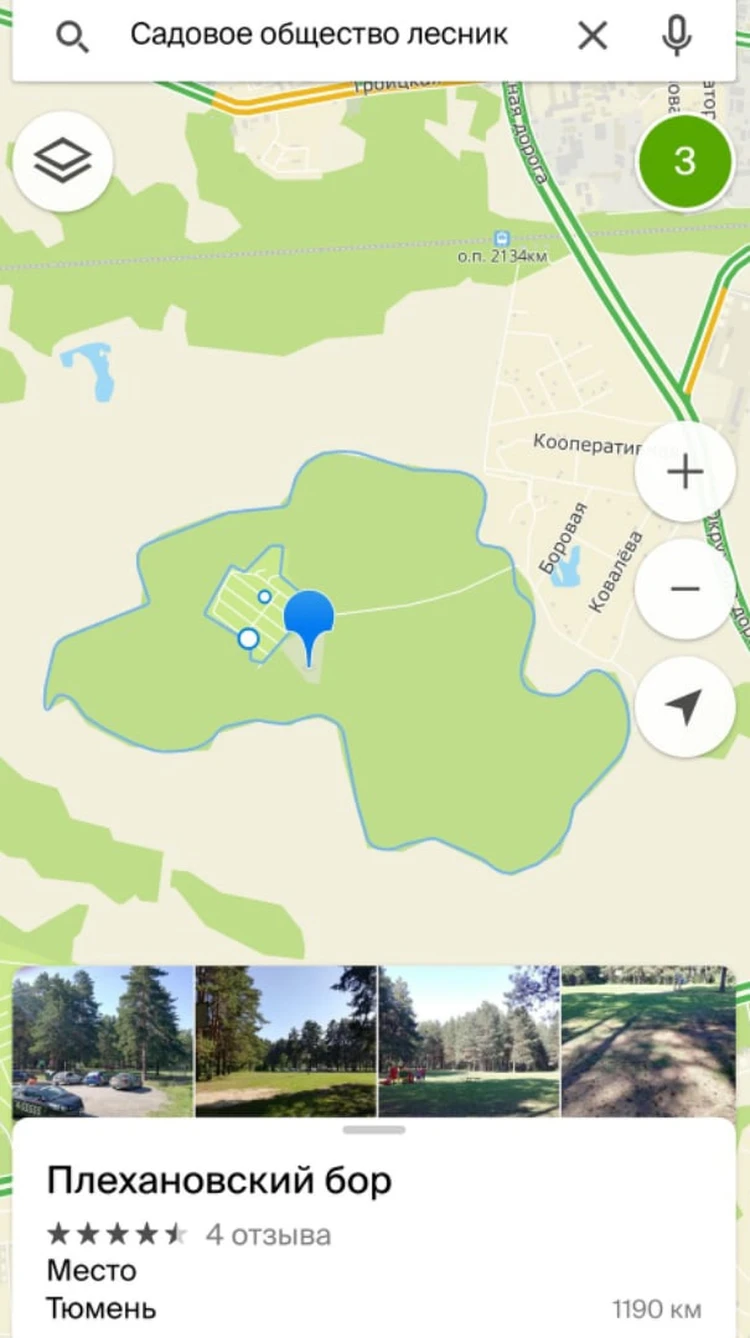Viewport: 750px width, 1338px height.
Task: Start voice search with the microphone
Action: (677, 37)
